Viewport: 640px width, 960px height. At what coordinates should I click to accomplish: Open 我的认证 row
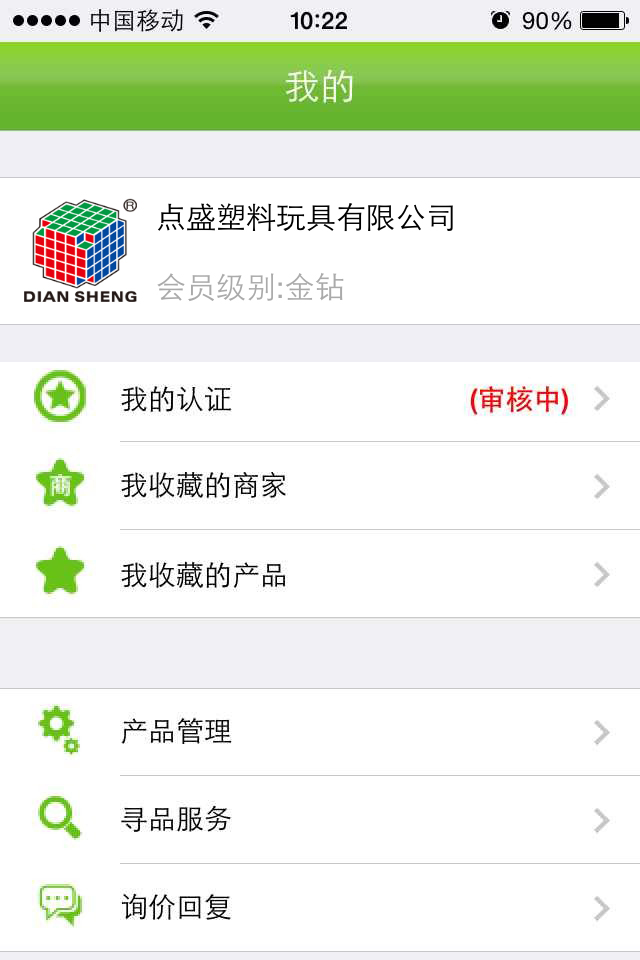(320, 400)
